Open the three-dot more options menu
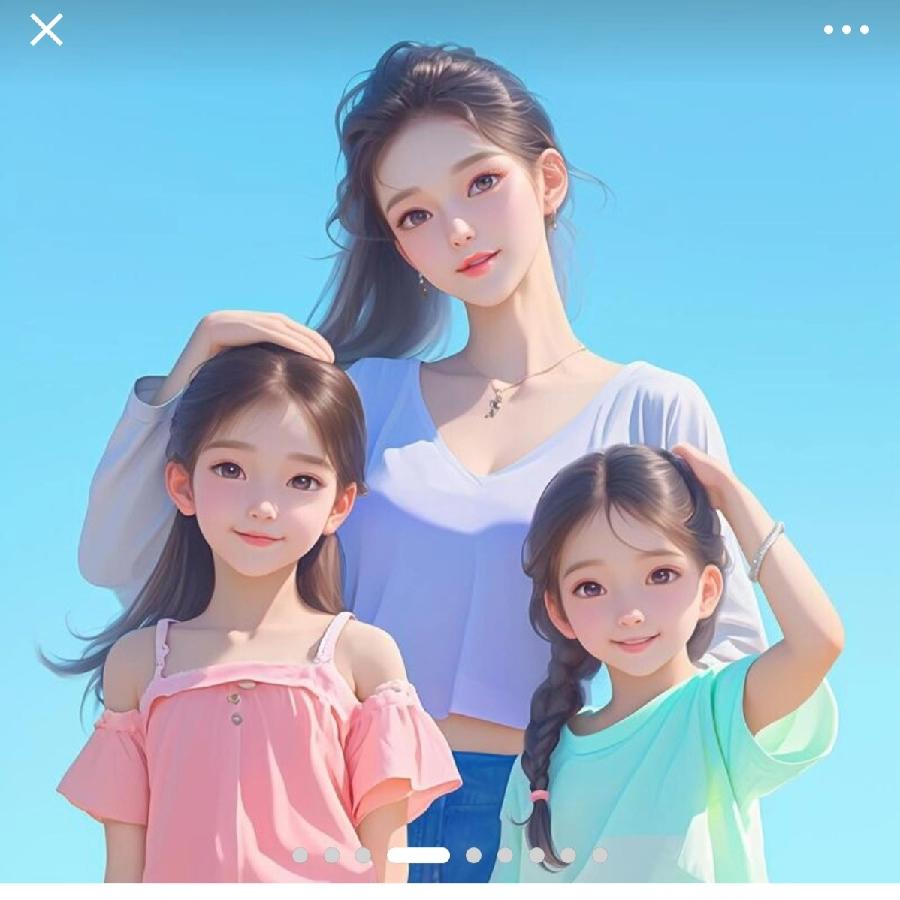Image resolution: width=900 pixels, height=900 pixels. point(846,30)
